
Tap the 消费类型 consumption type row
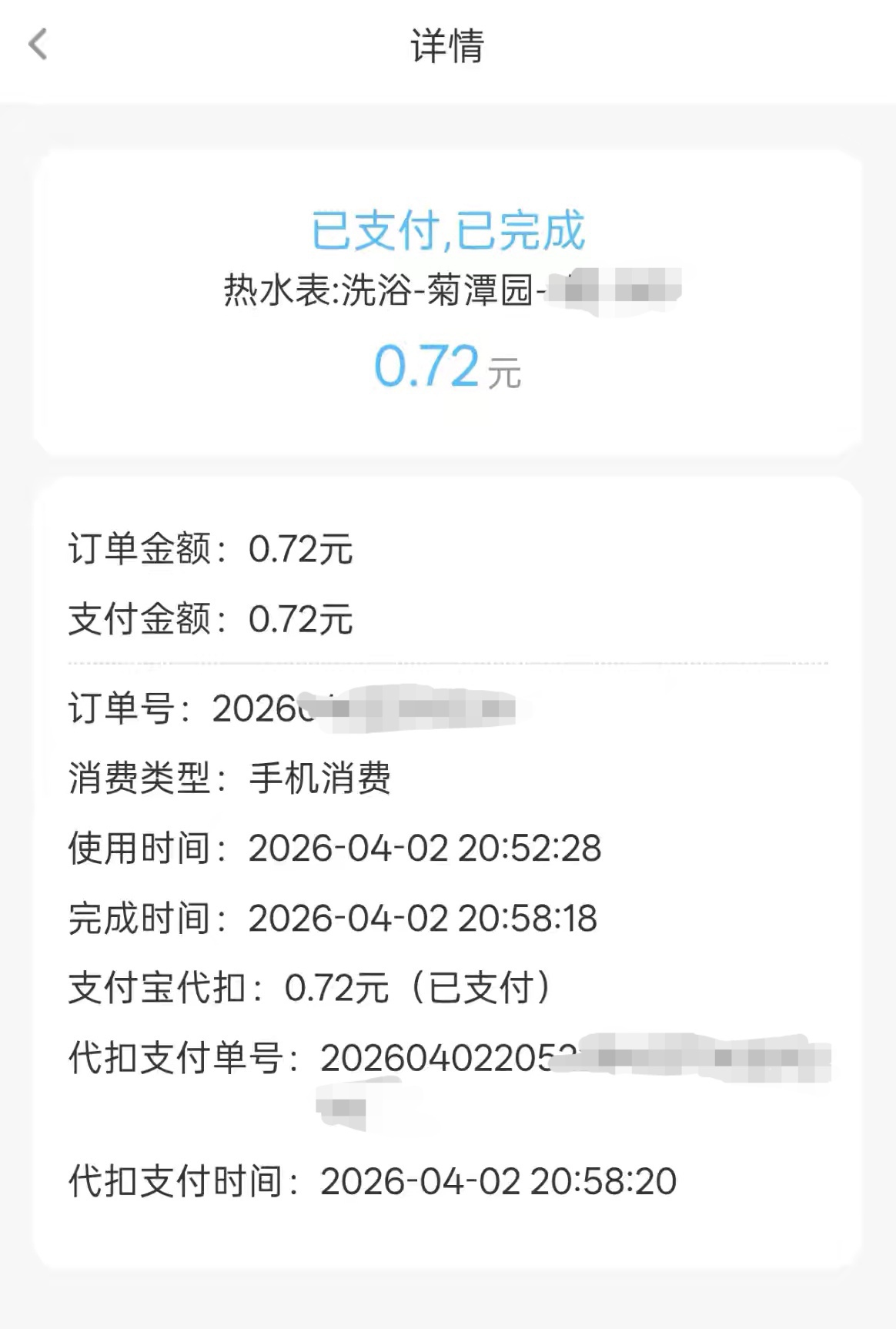[x=231, y=779]
